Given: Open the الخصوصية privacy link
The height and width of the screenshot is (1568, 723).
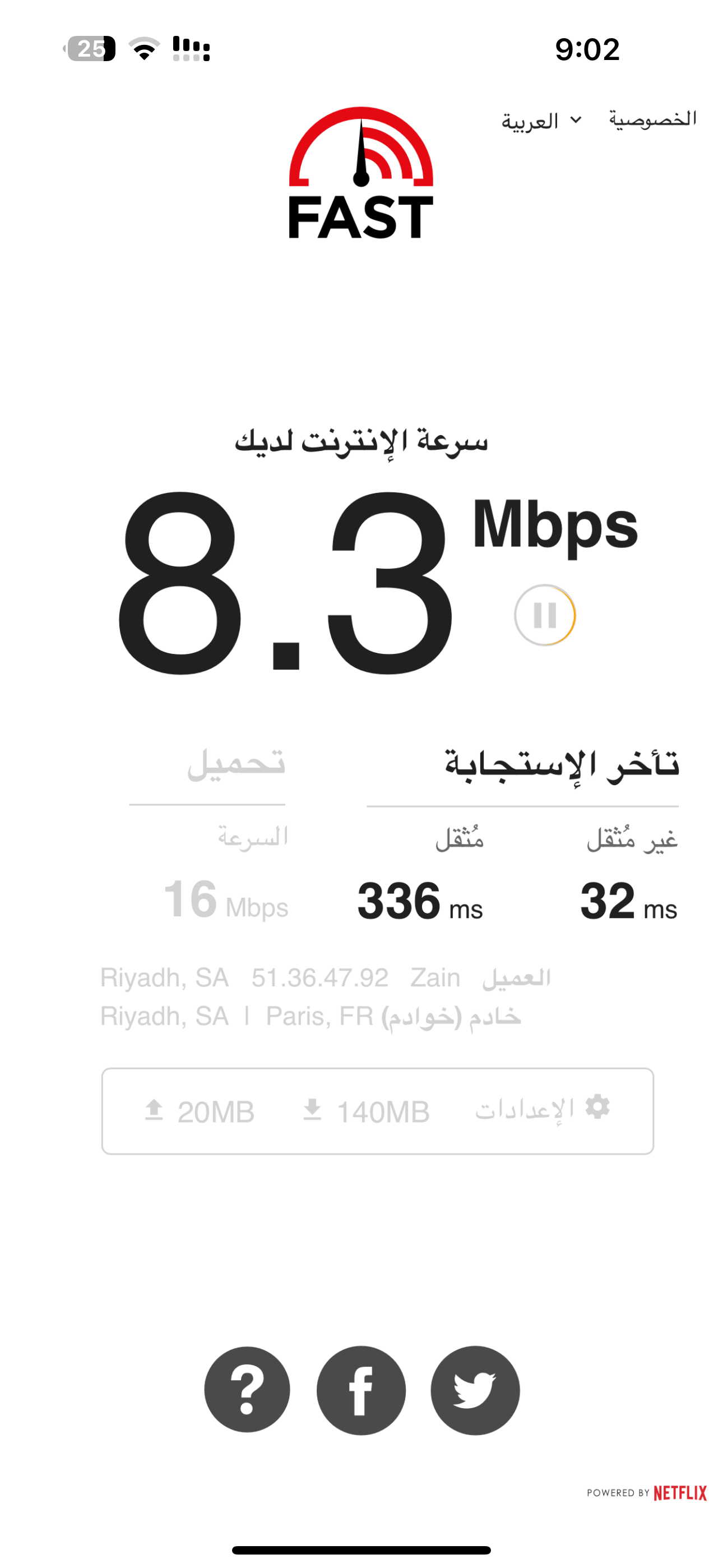Looking at the screenshot, I should (x=652, y=119).
